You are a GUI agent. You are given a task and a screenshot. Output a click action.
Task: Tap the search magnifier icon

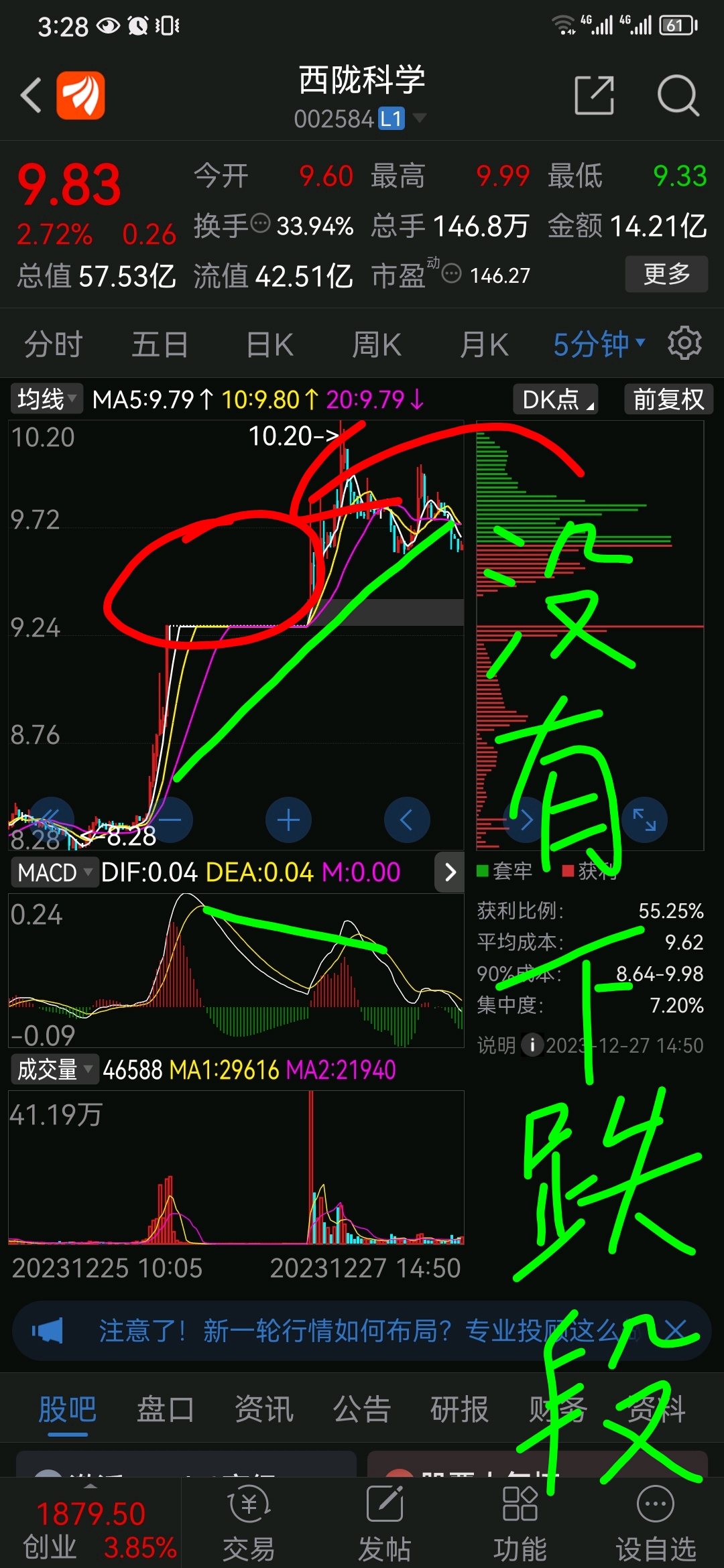point(680,94)
